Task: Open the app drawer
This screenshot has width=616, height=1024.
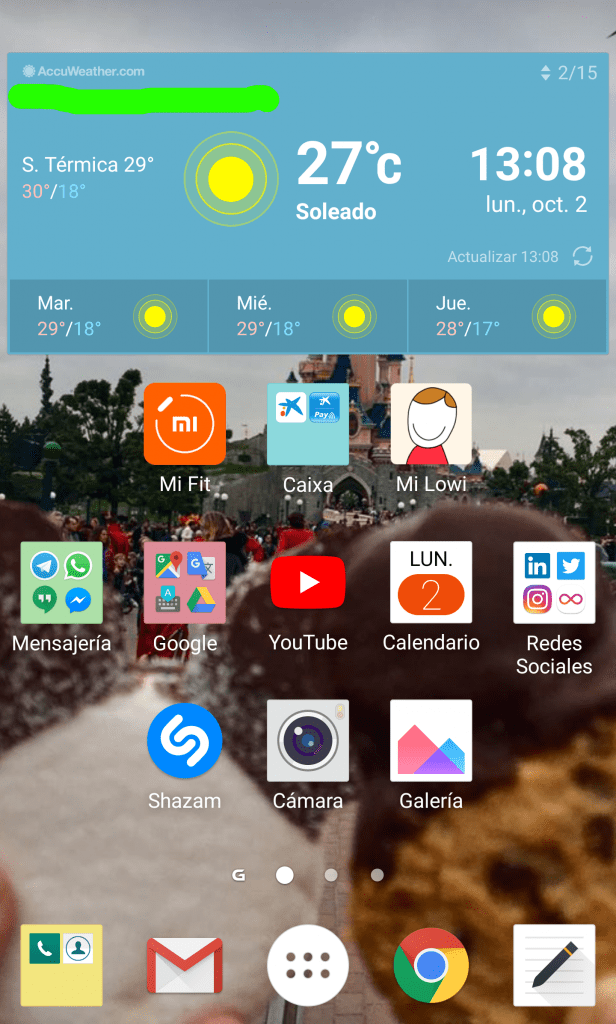Action: tap(308, 965)
